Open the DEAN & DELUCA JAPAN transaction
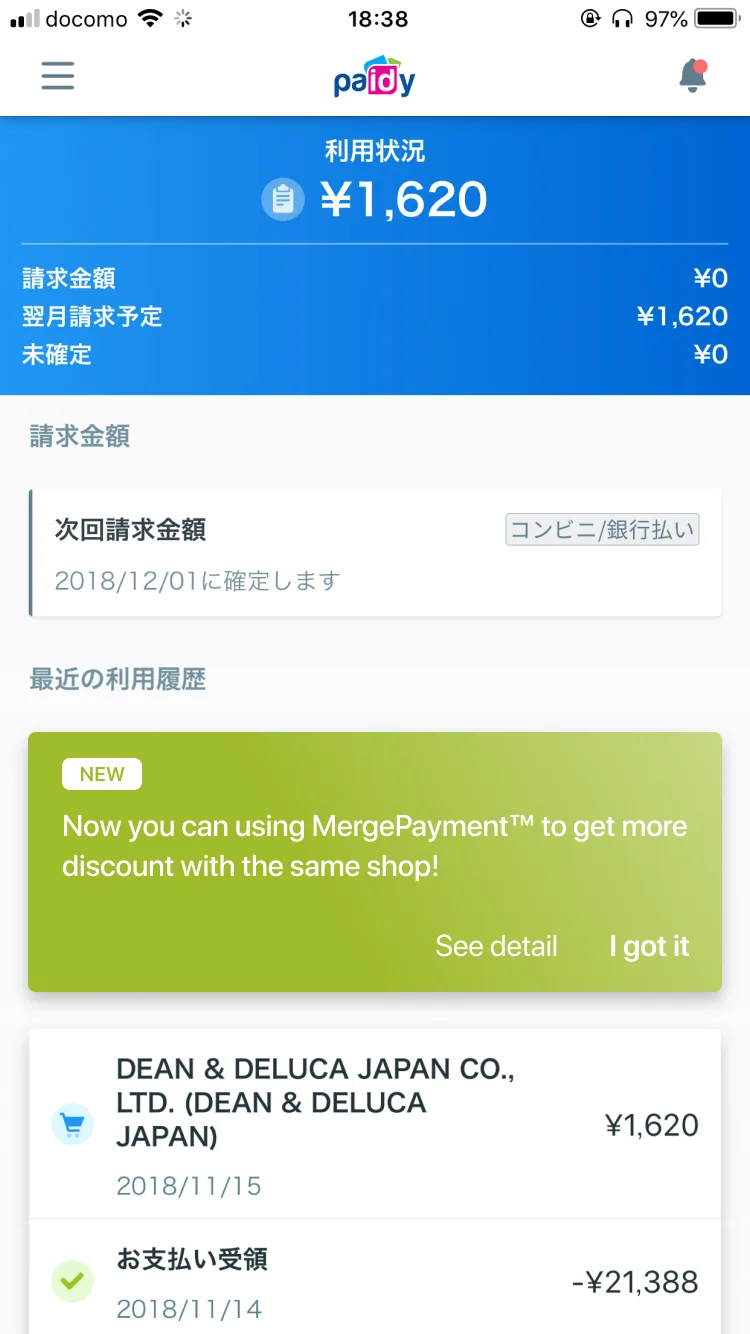This screenshot has height=1334, width=750. click(375, 1124)
